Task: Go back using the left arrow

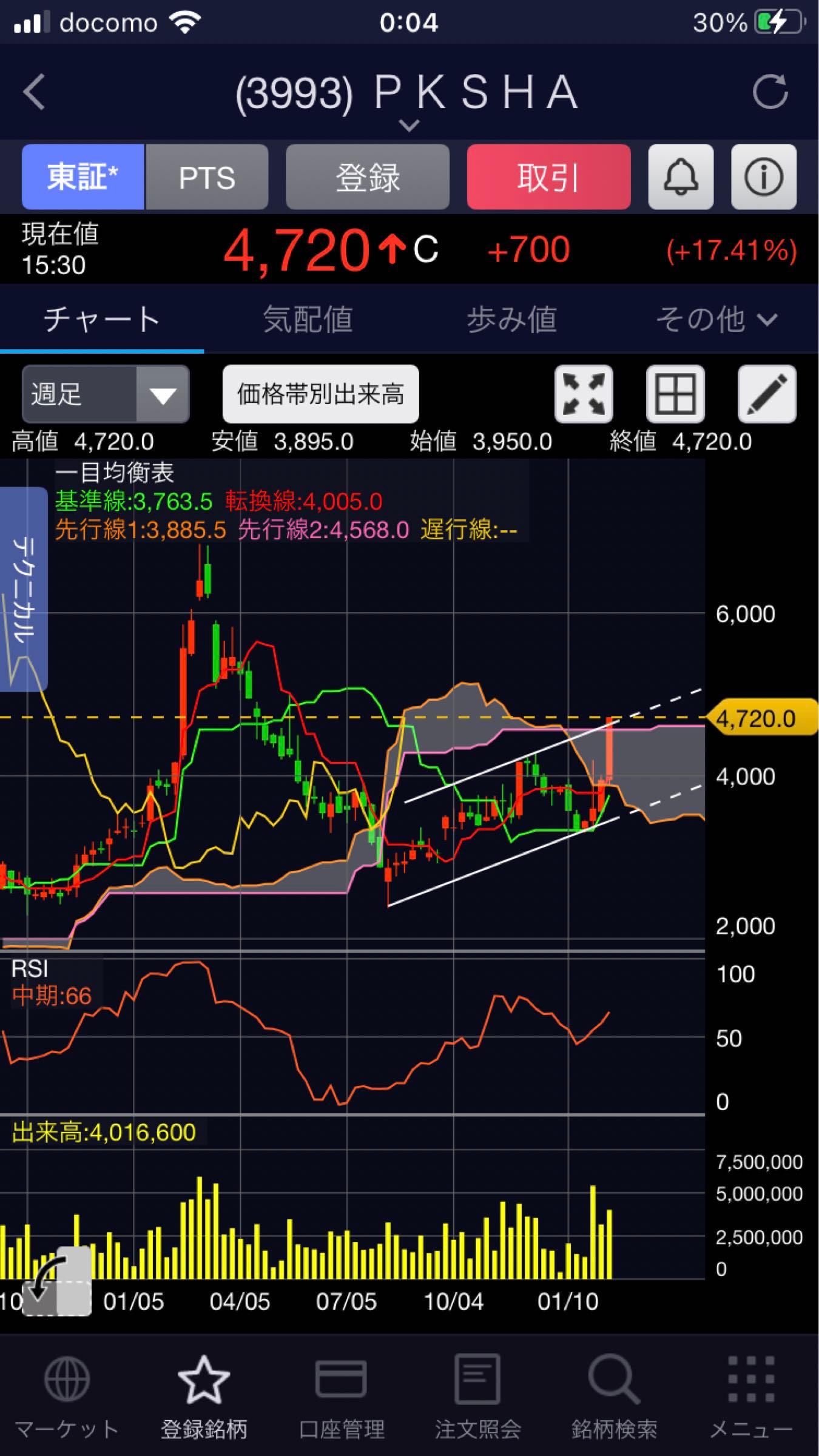Action: 34,92
